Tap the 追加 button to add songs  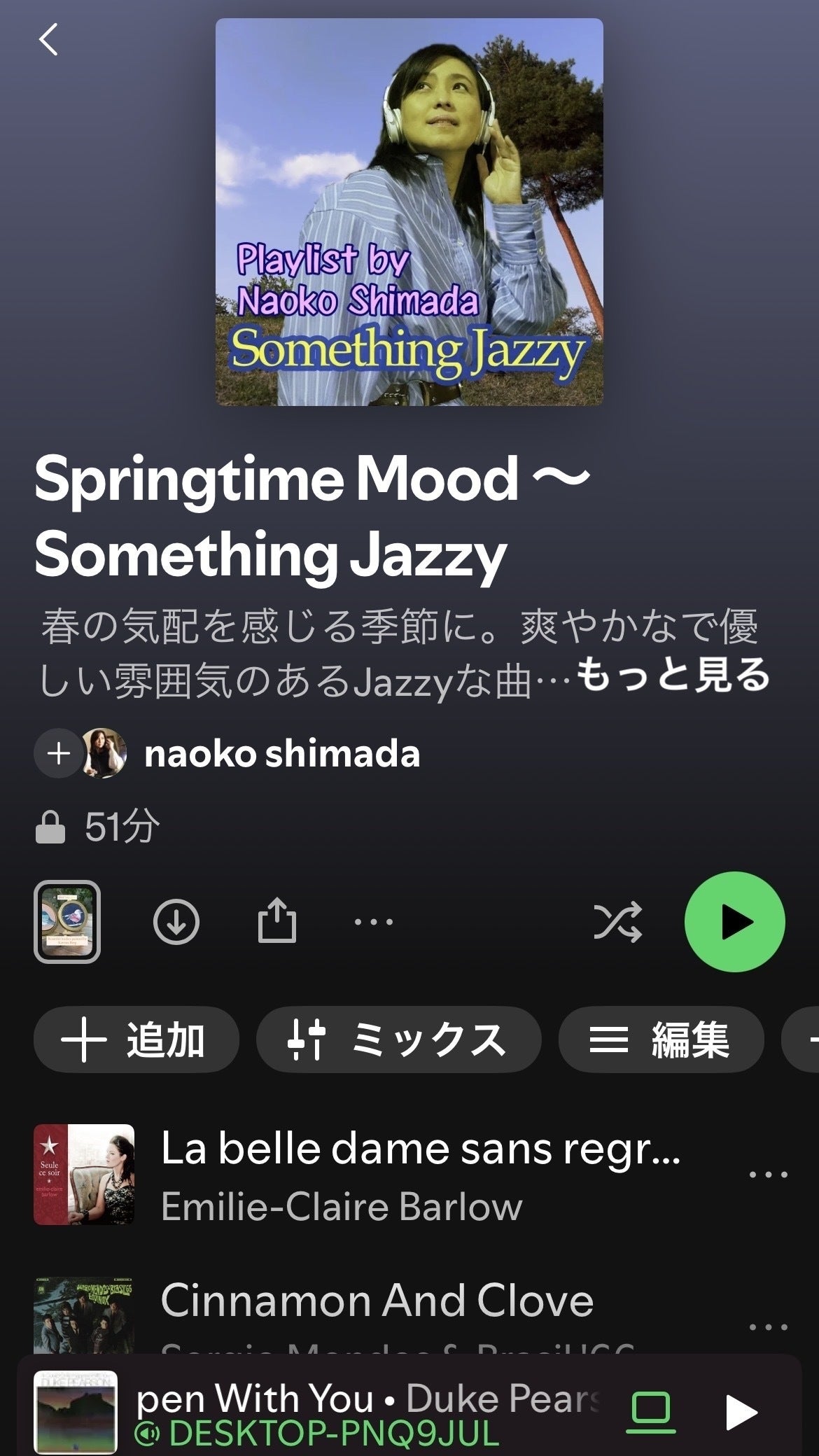(x=136, y=1039)
